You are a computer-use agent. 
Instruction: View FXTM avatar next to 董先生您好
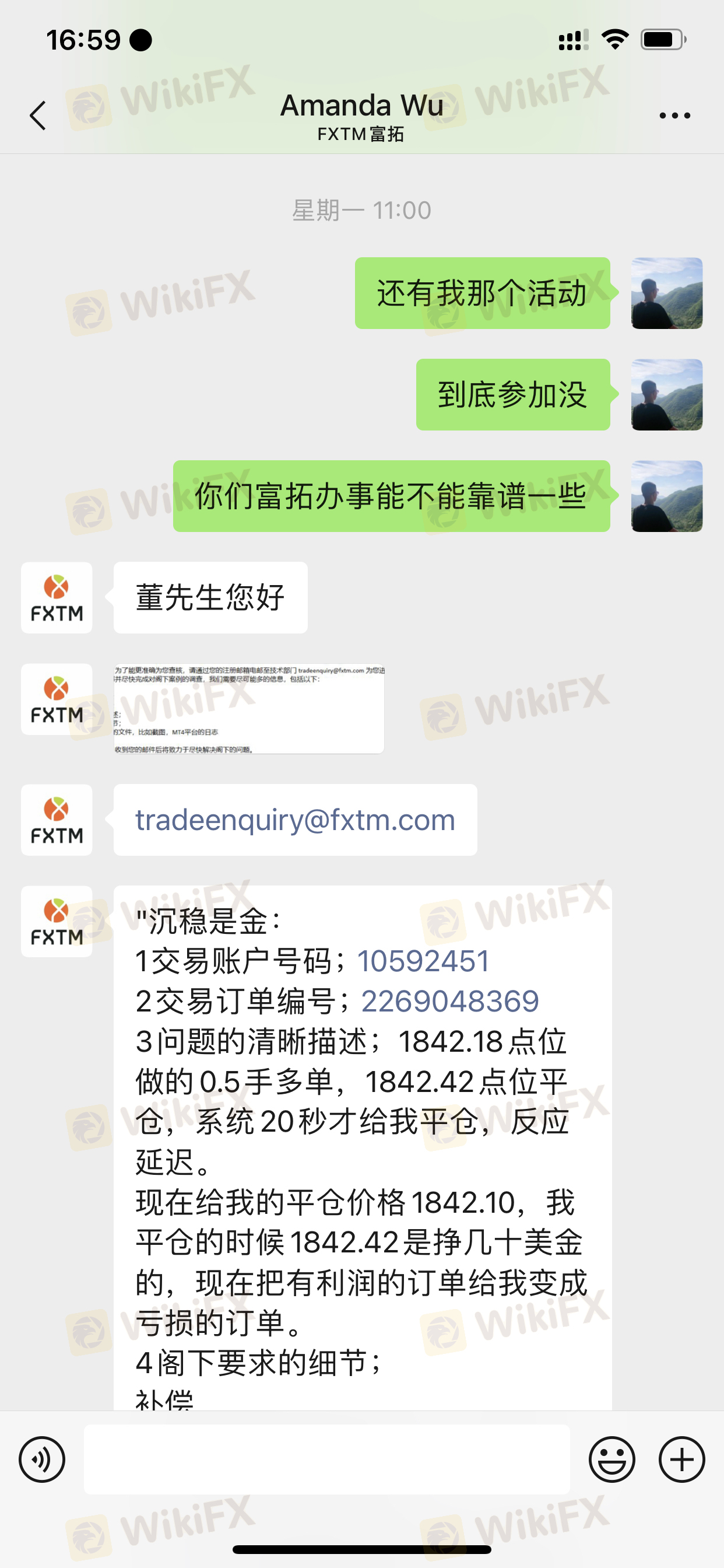(x=57, y=598)
